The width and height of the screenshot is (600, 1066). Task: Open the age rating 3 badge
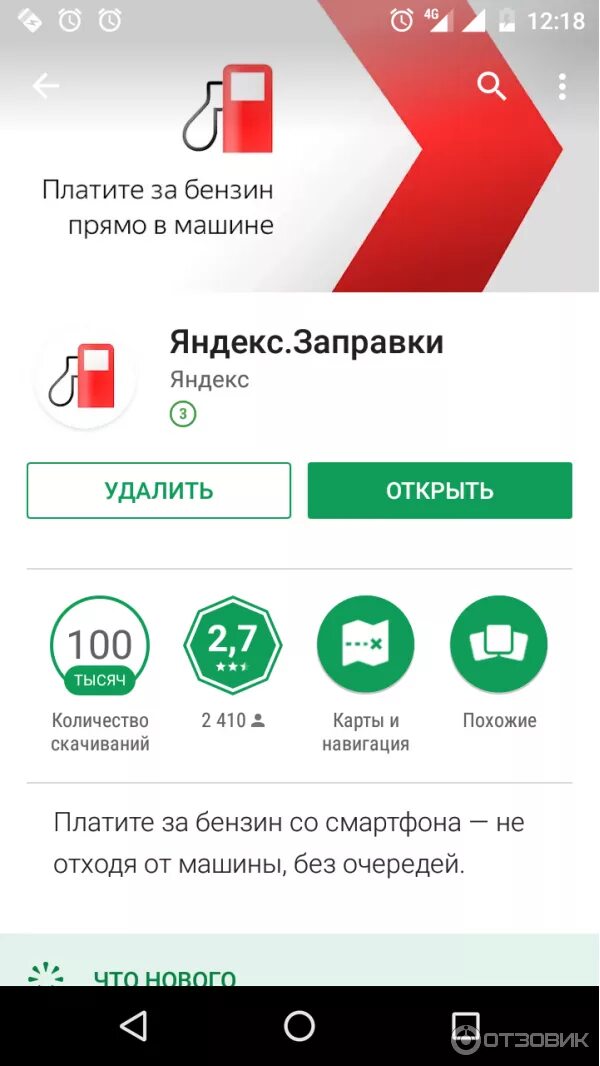(x=183, y=413)
